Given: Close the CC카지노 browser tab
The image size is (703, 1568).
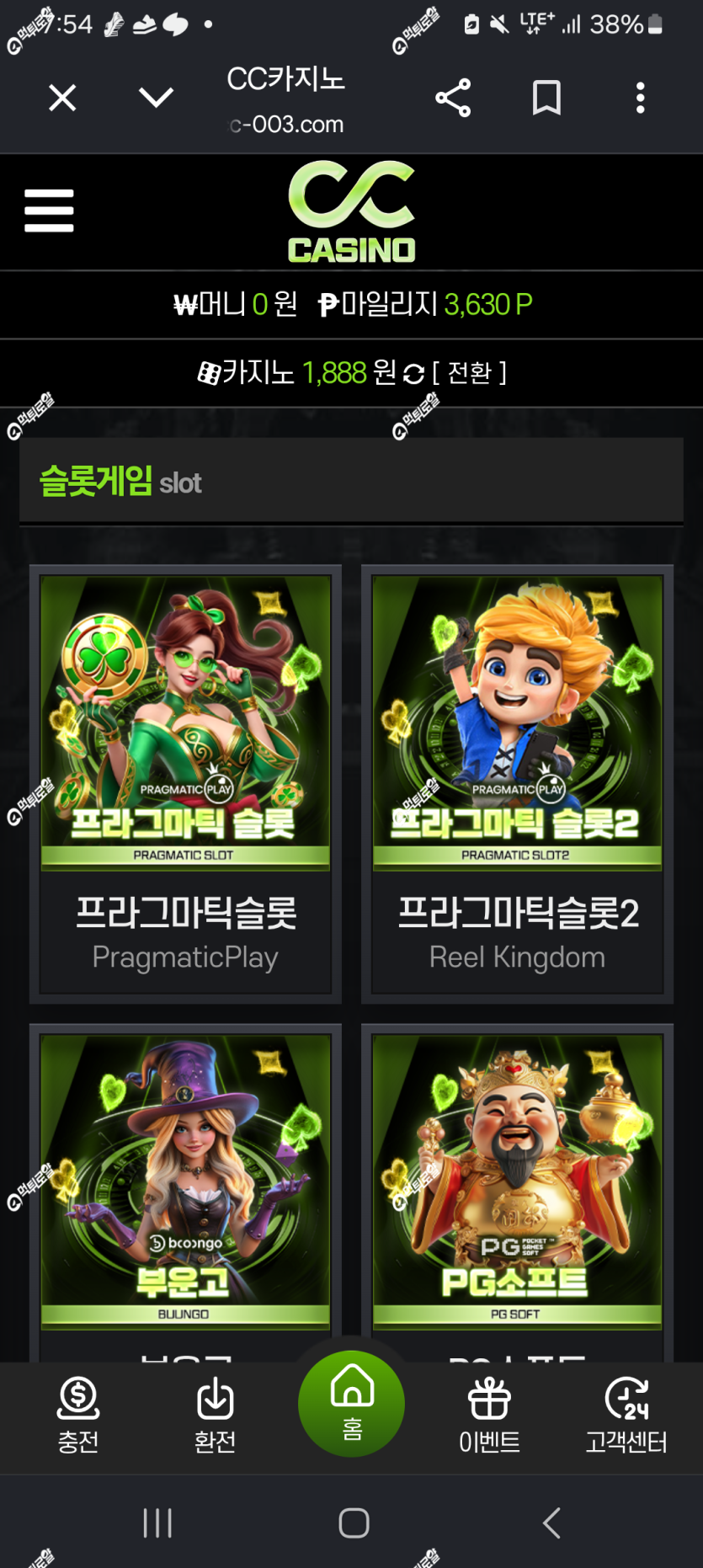Looking at the screenshot, I should click(x=62, y=98).
